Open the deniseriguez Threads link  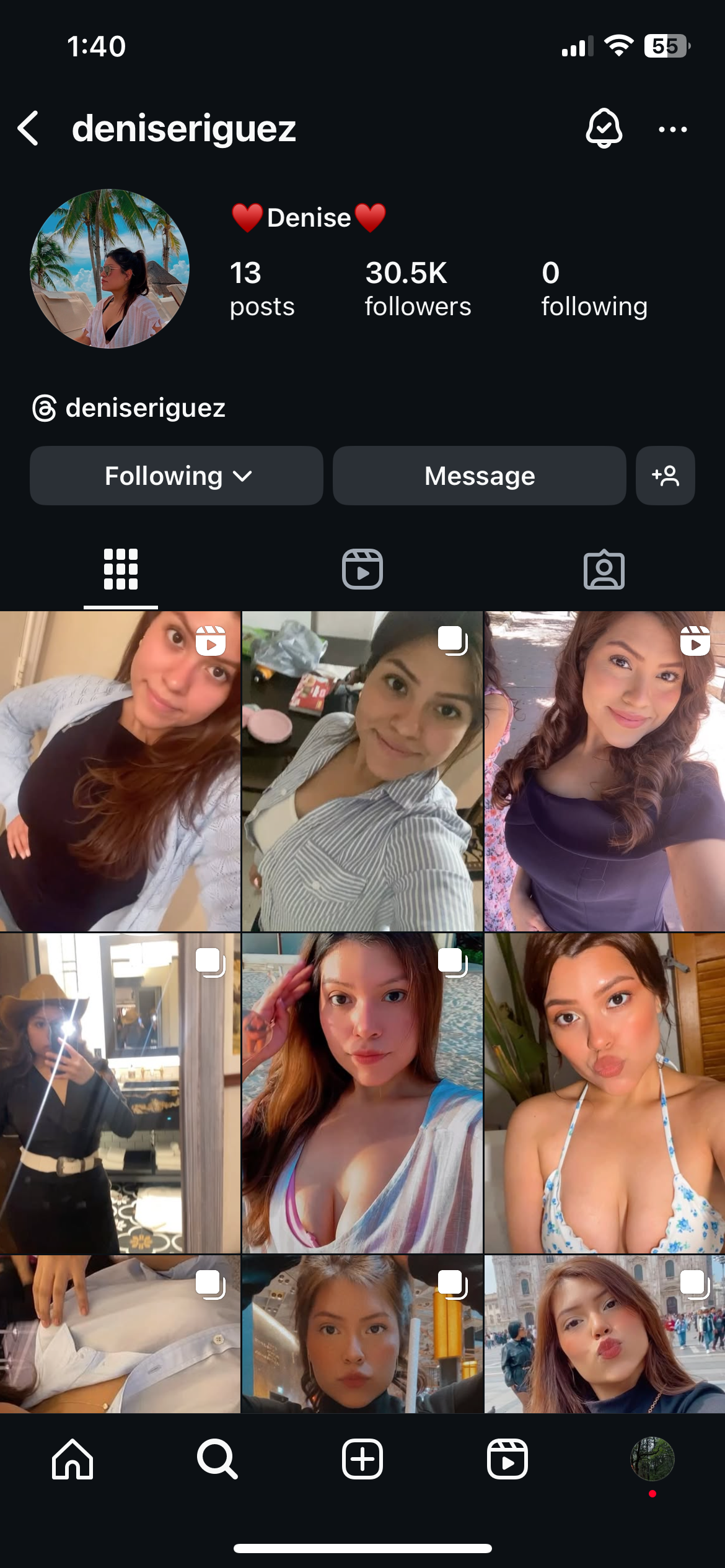coord(129,408)
